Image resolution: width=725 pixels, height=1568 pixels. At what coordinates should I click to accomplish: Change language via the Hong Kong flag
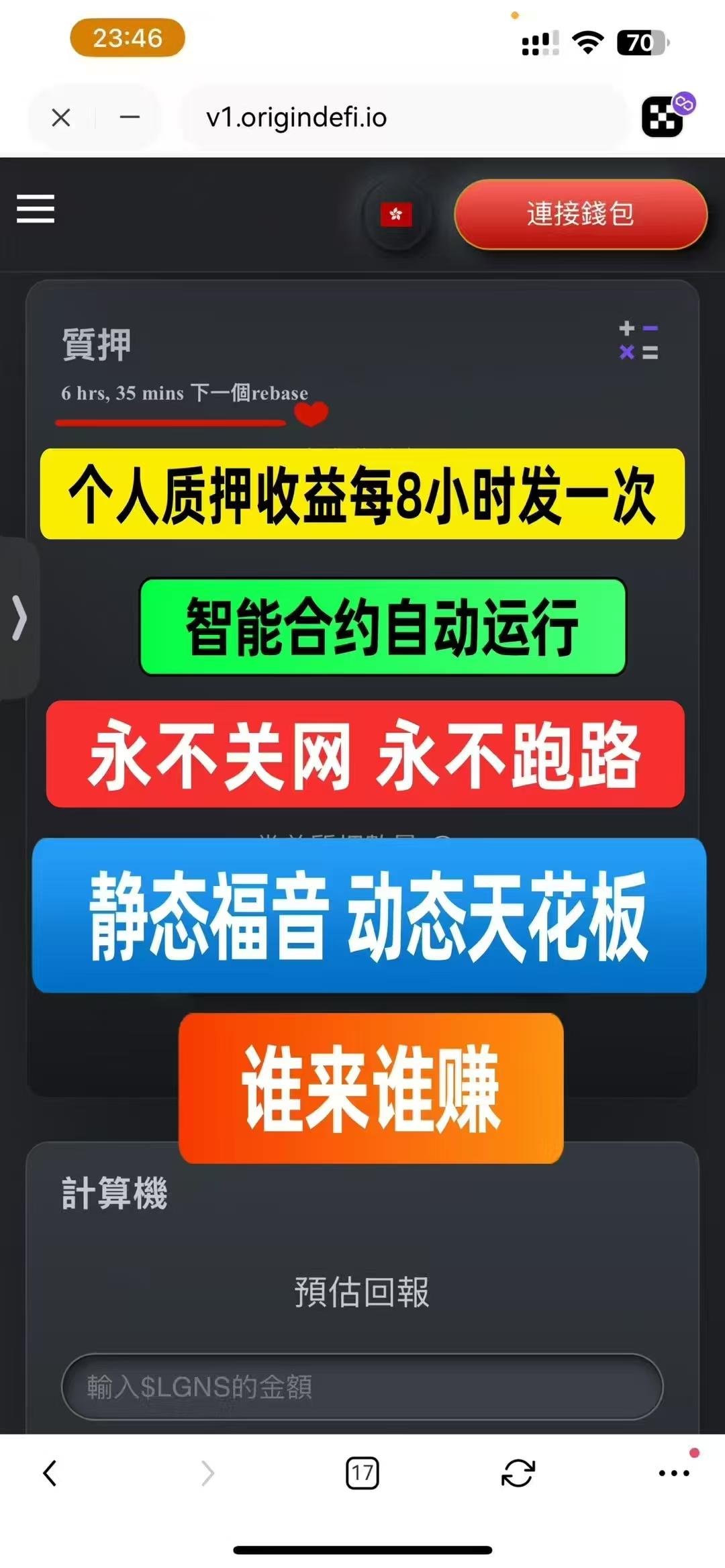(x=396, y=215)
